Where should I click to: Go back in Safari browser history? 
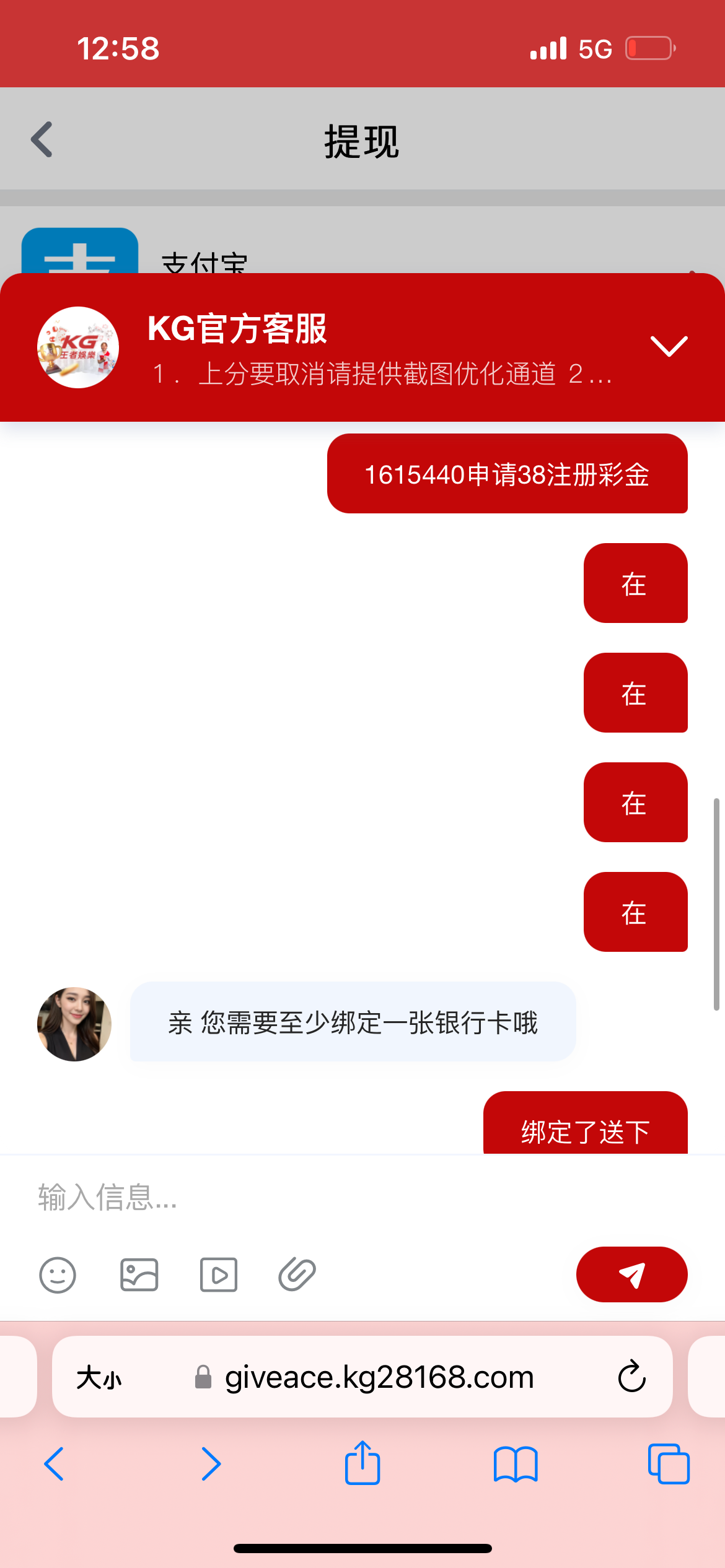click(x=55, y=1464)
